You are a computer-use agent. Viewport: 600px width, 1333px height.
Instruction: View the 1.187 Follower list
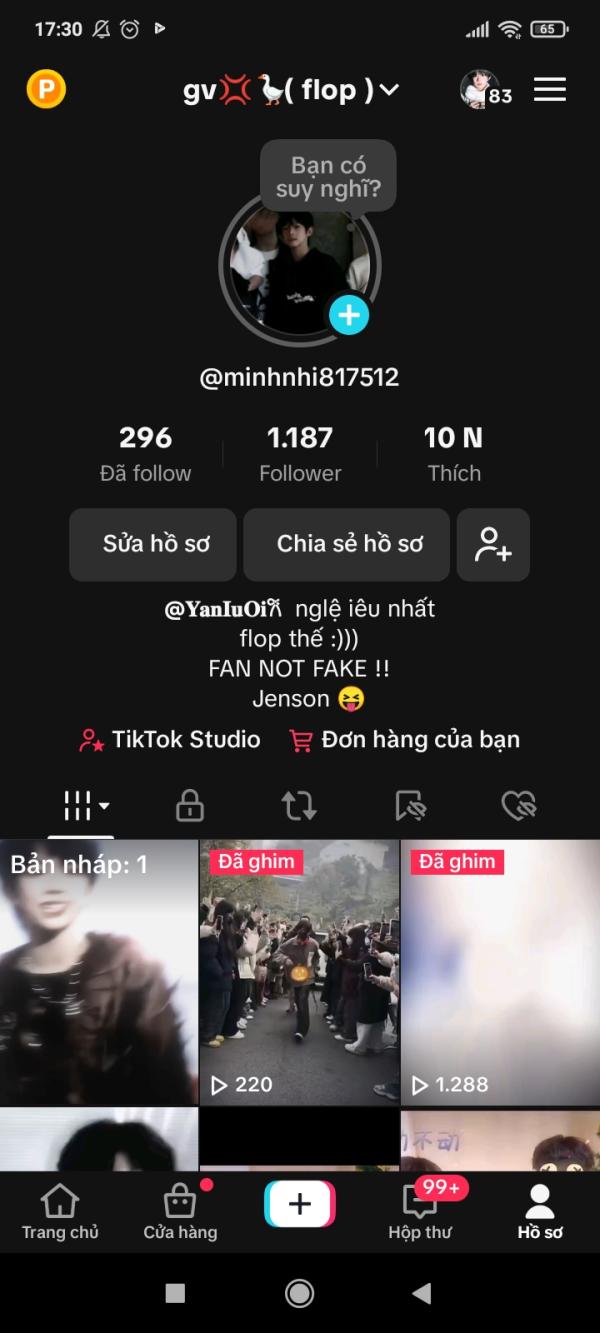click(x=300, y=453)
